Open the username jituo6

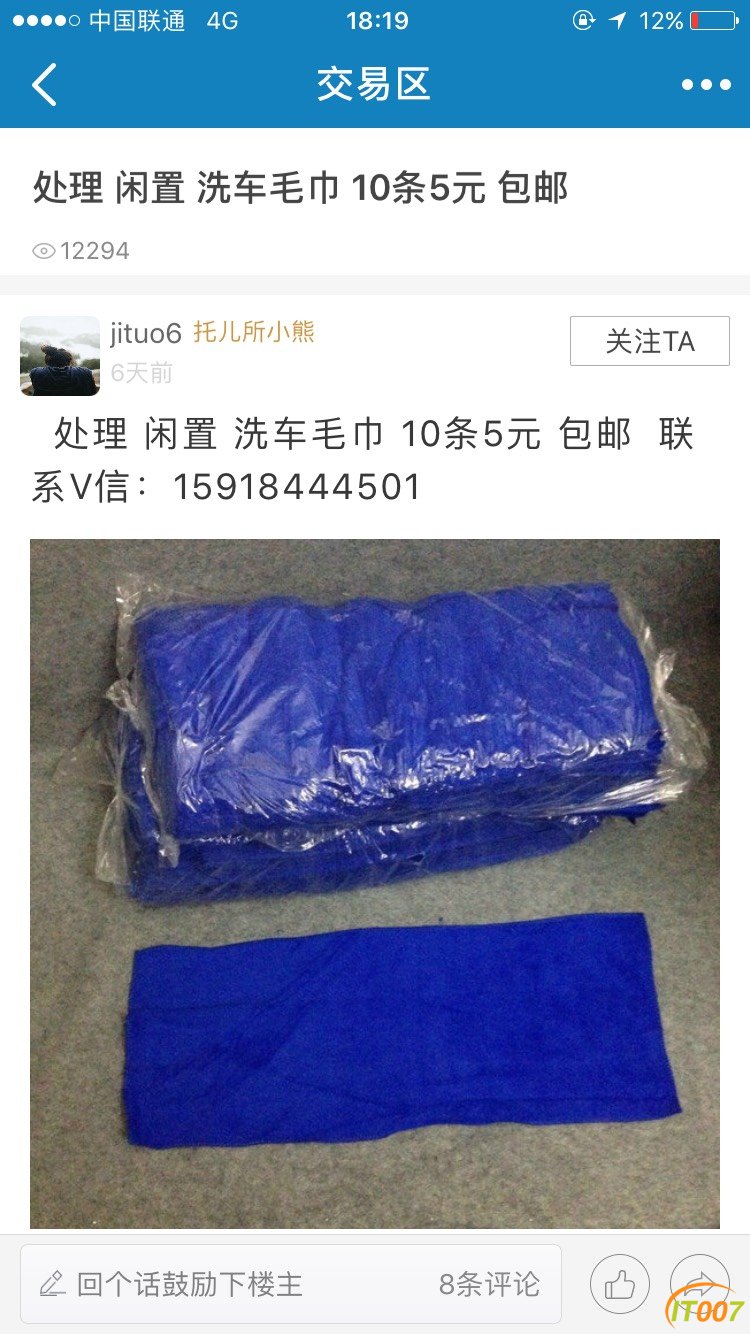(146, 333)
